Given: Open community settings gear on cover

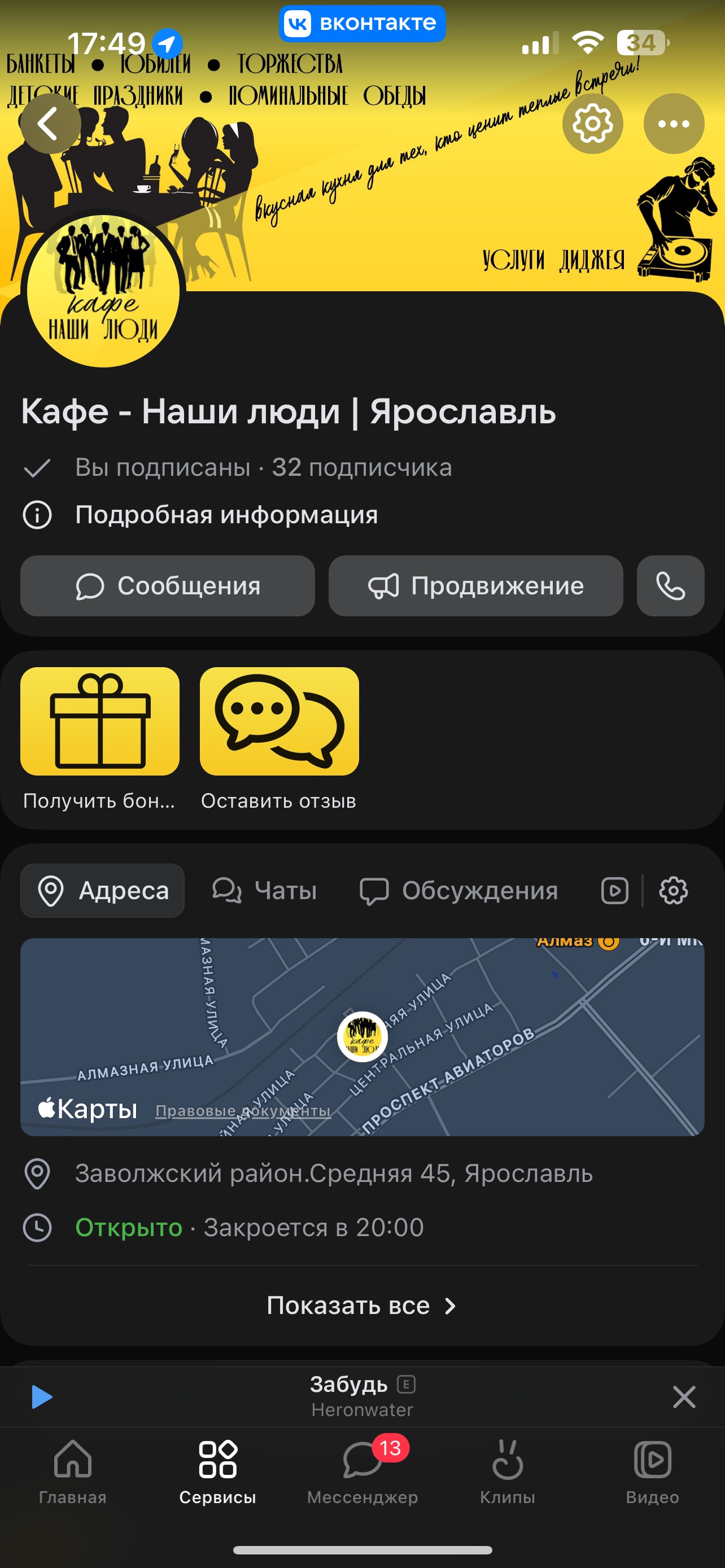Looking at the screenshot, I should [592, 124].
